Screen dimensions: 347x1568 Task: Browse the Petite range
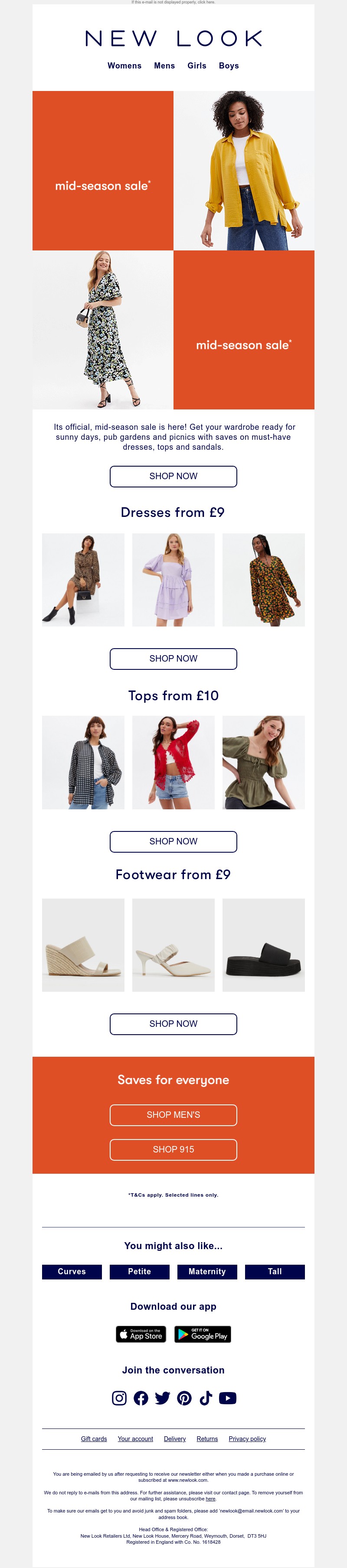(140, 1272)
